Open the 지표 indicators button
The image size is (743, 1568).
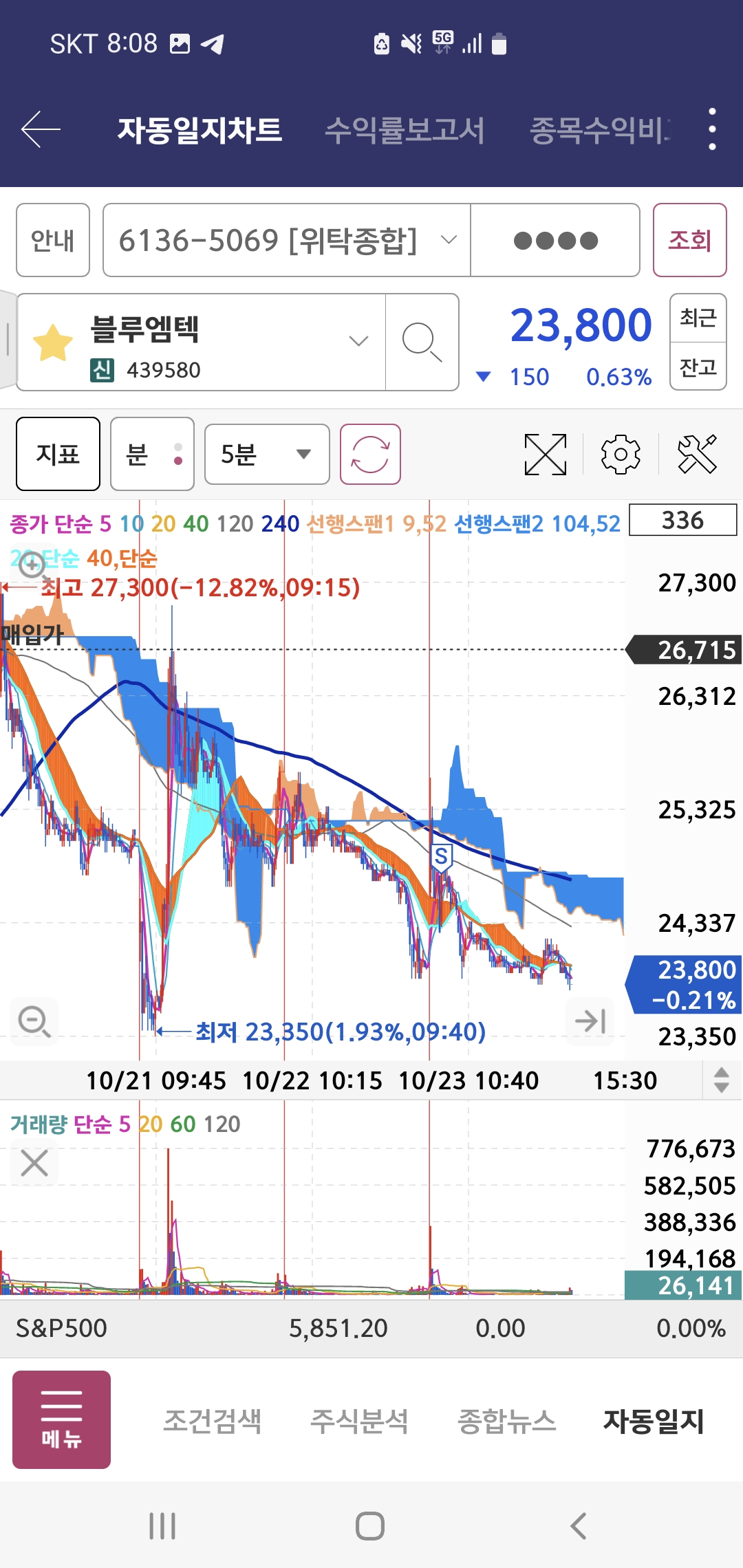[58, 454]
